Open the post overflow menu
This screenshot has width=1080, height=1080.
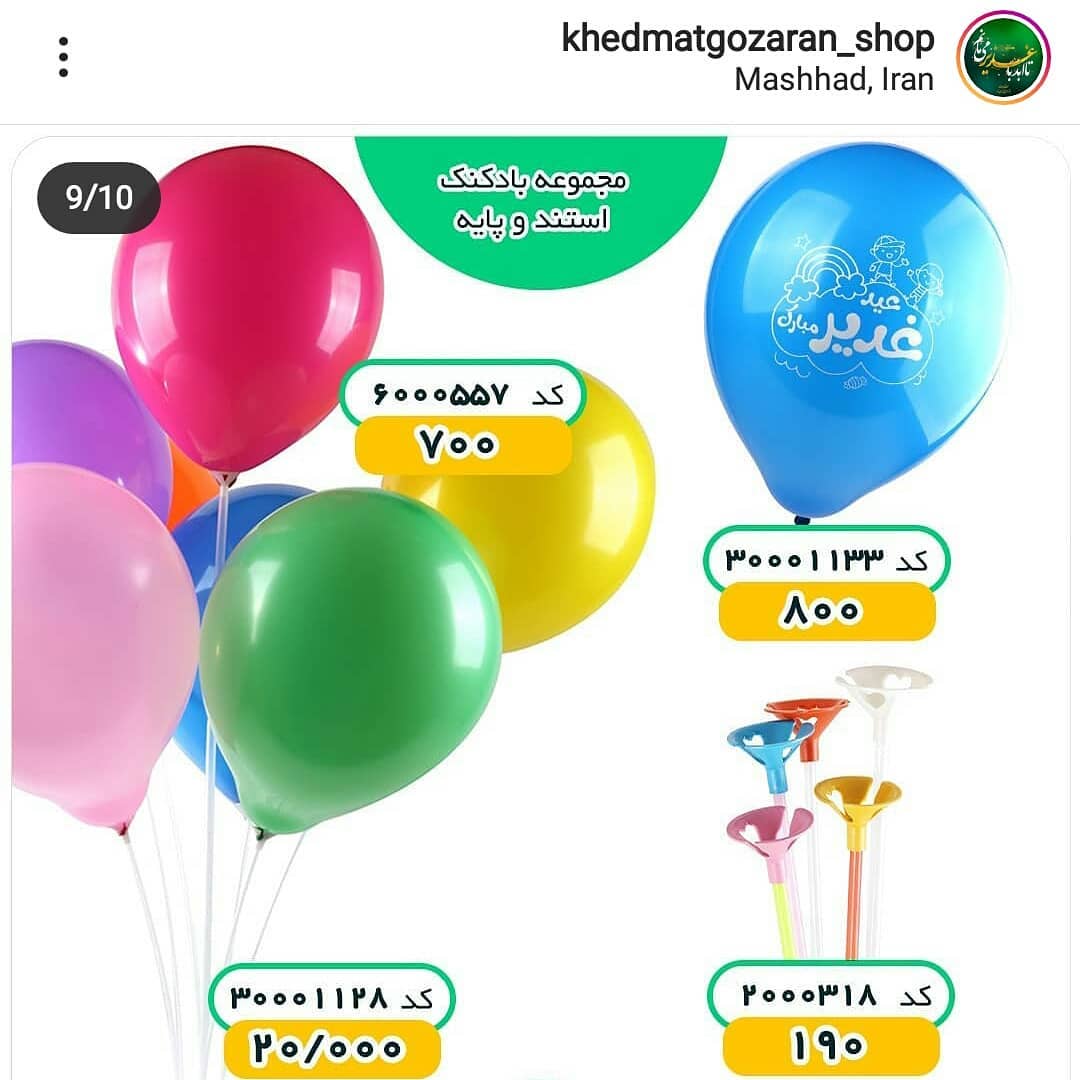(63, 57)
